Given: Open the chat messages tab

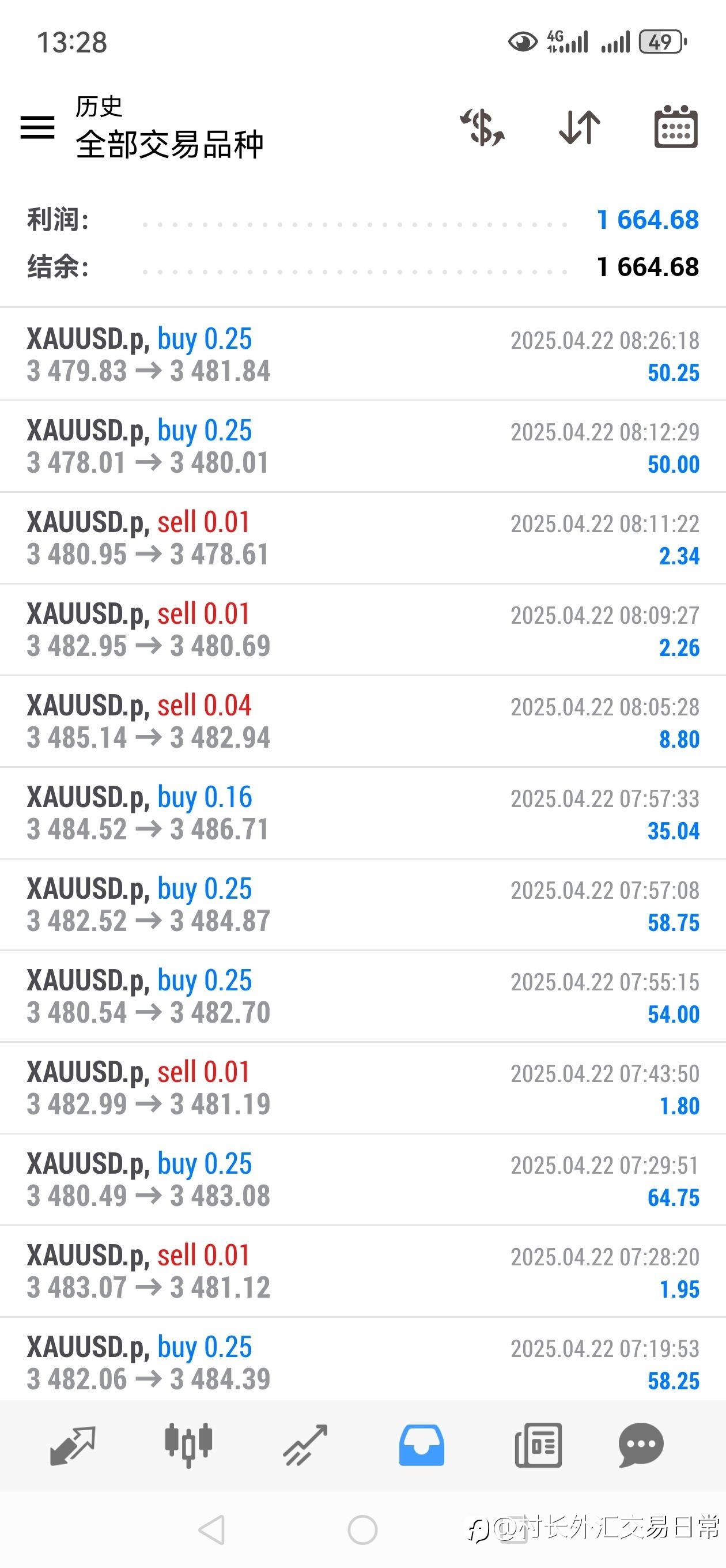Looking at the screenshot, I should click(641, 1445).
